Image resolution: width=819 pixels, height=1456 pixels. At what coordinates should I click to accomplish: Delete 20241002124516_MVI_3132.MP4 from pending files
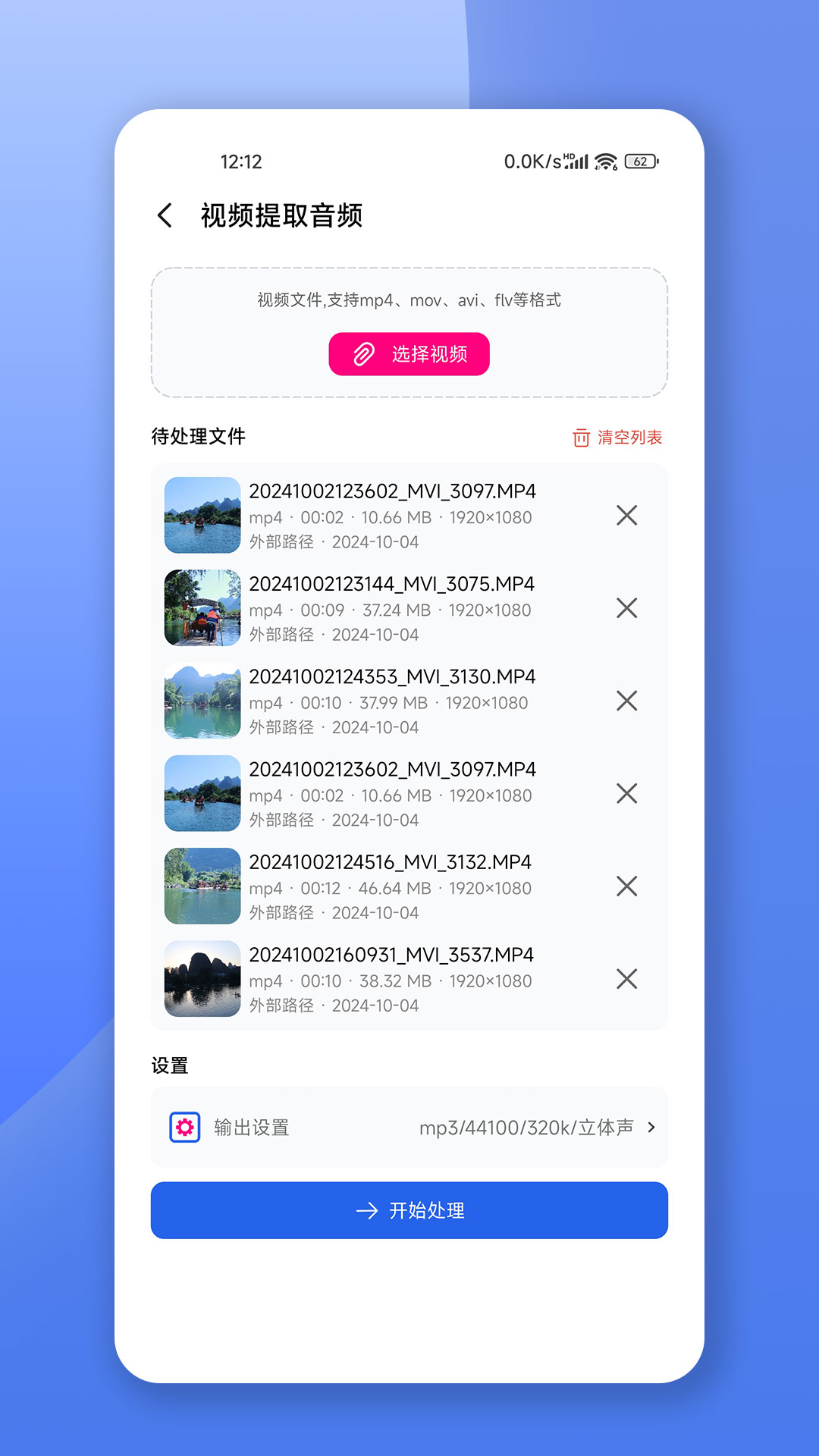click(x=626, y=886)
